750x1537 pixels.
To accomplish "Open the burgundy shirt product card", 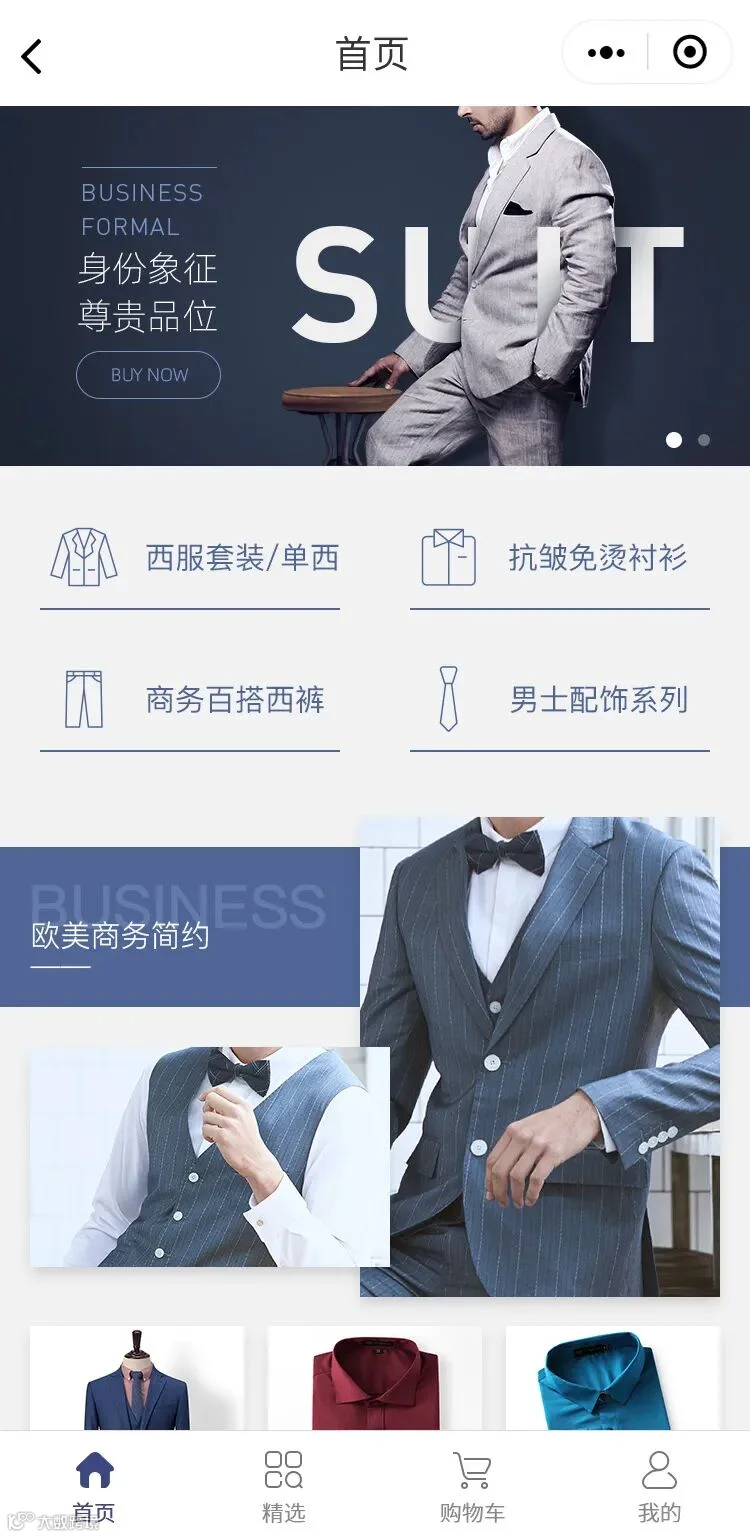I will coord(375,1378).
